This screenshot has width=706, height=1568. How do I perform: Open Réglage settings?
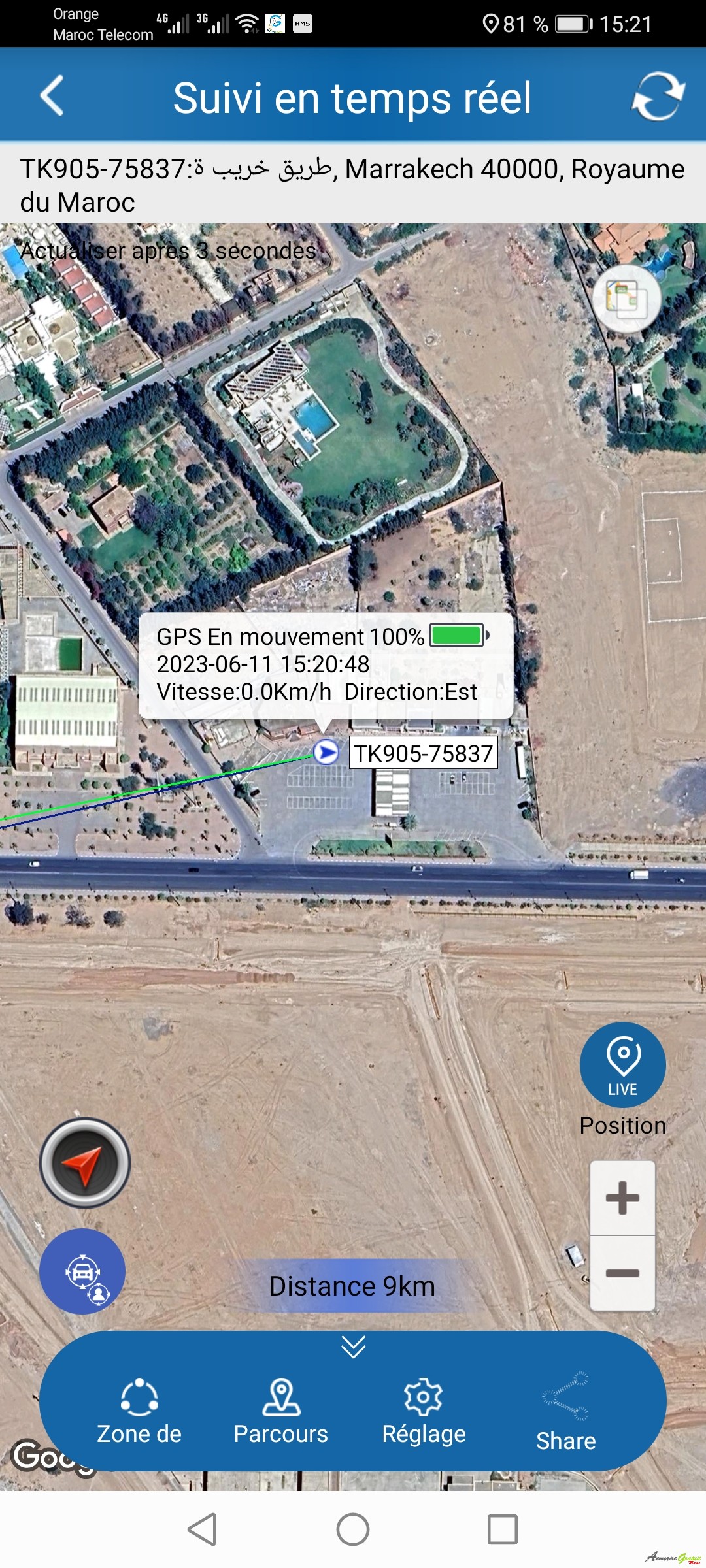pos(424,1411)
